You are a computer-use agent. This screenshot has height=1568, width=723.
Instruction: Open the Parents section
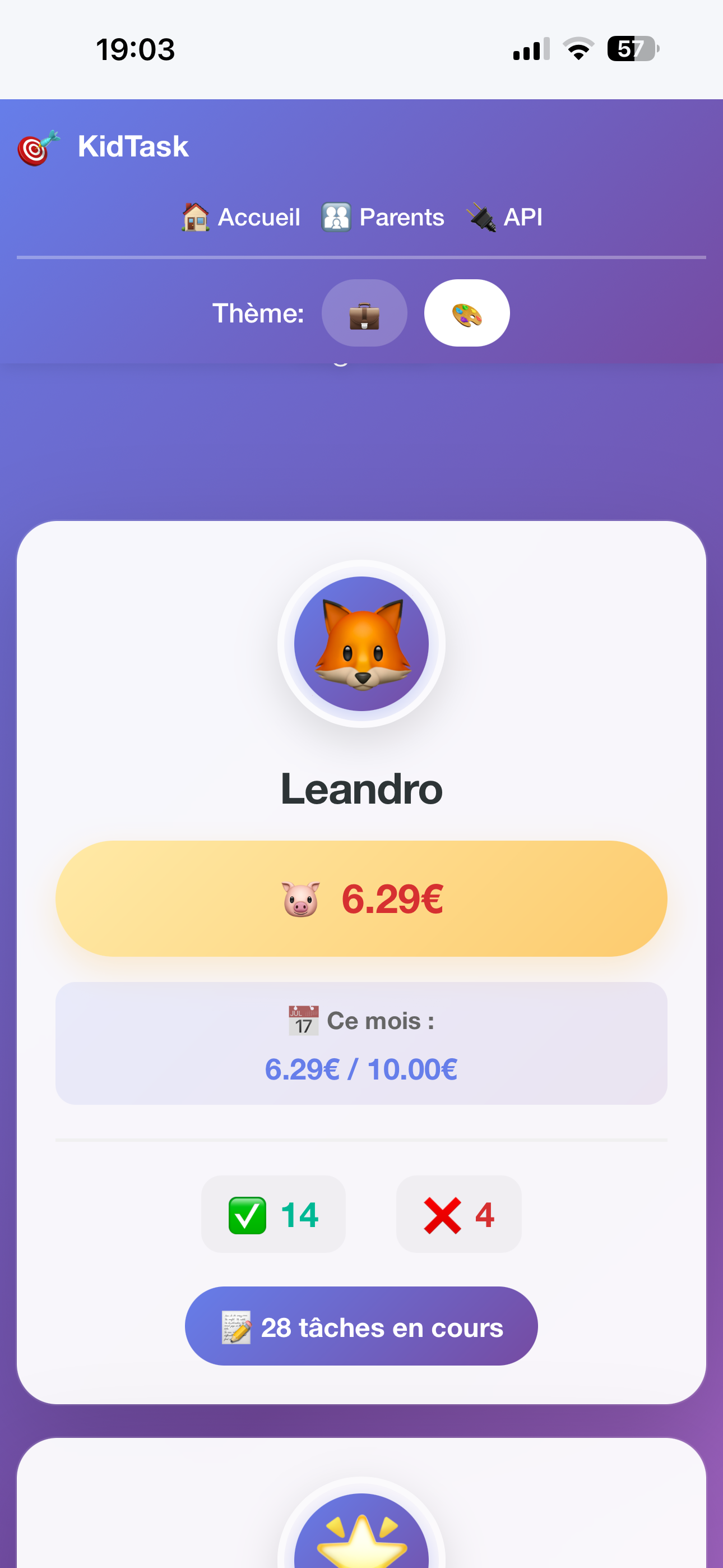pos(402,216)
